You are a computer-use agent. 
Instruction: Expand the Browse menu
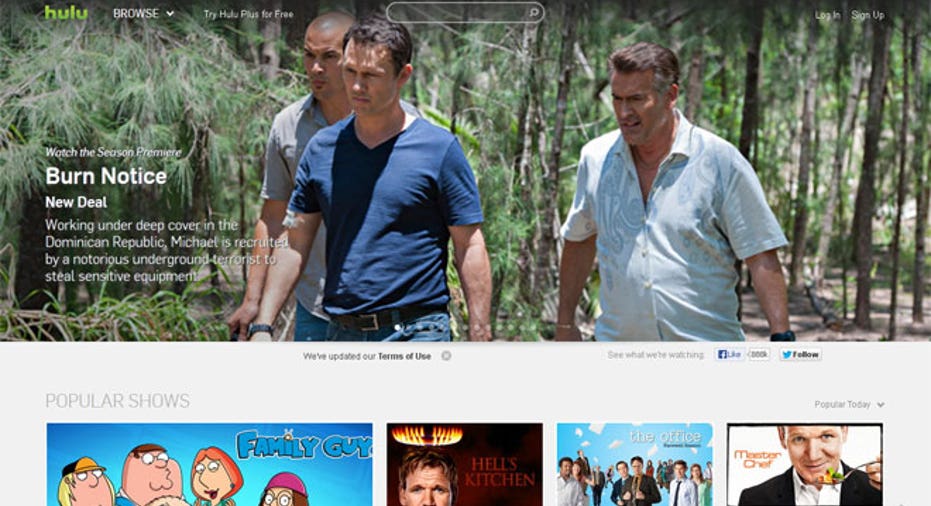pos(143,14)
